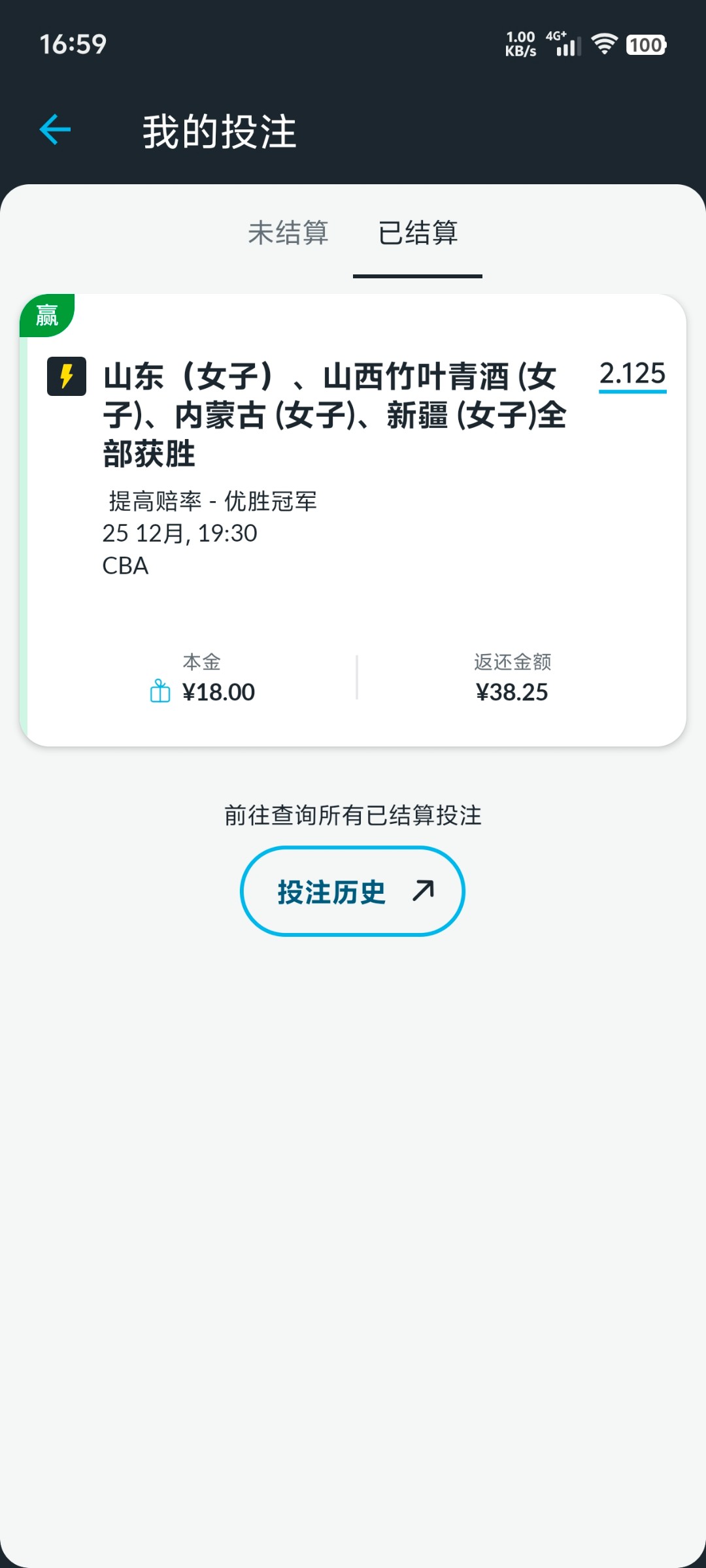The image size is (706, 1568).
Task: Open 投注历史 betting history
Action: coord(352,891)
